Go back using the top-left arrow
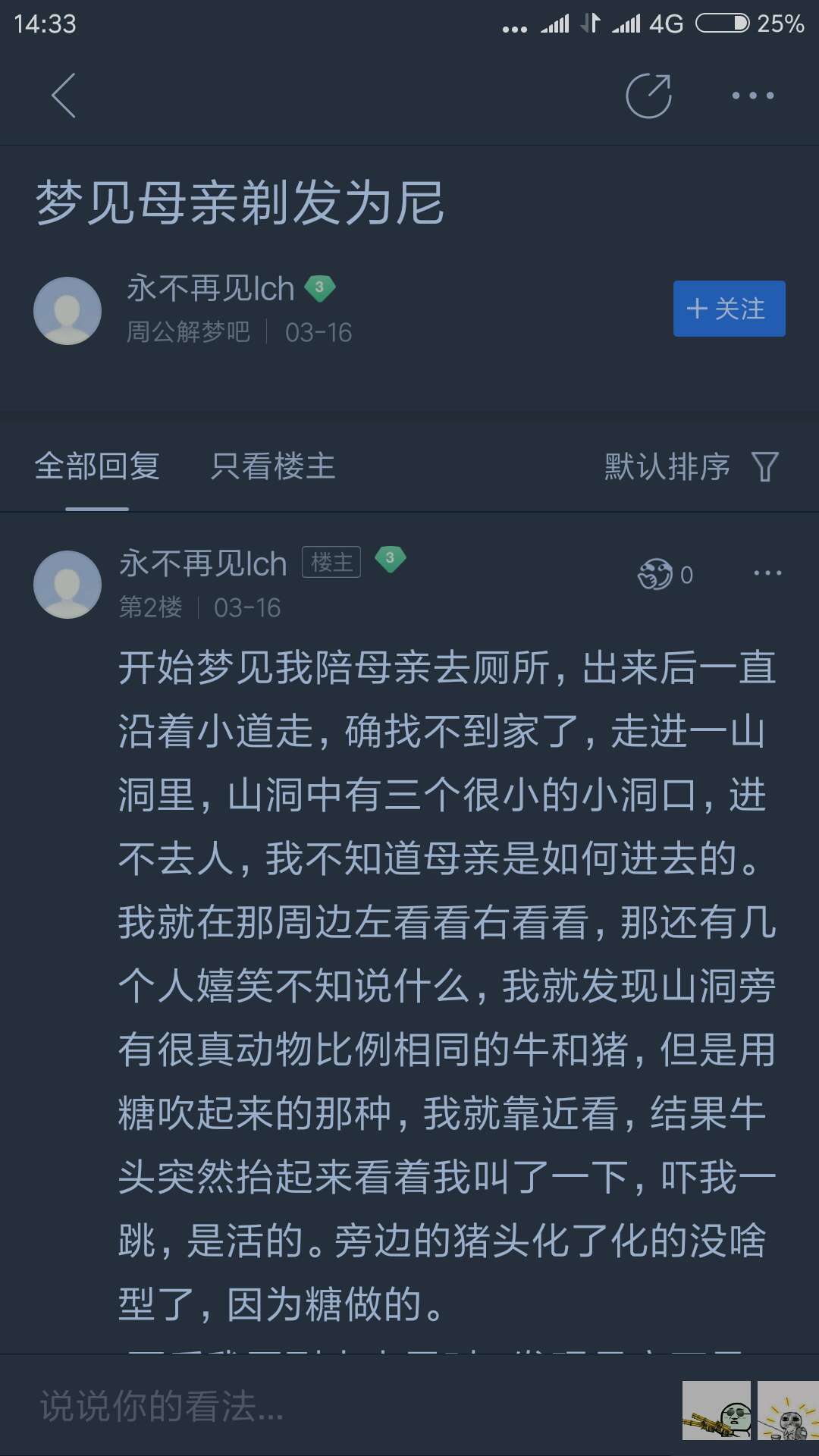819x1456 pixels. tap(64, 96)
